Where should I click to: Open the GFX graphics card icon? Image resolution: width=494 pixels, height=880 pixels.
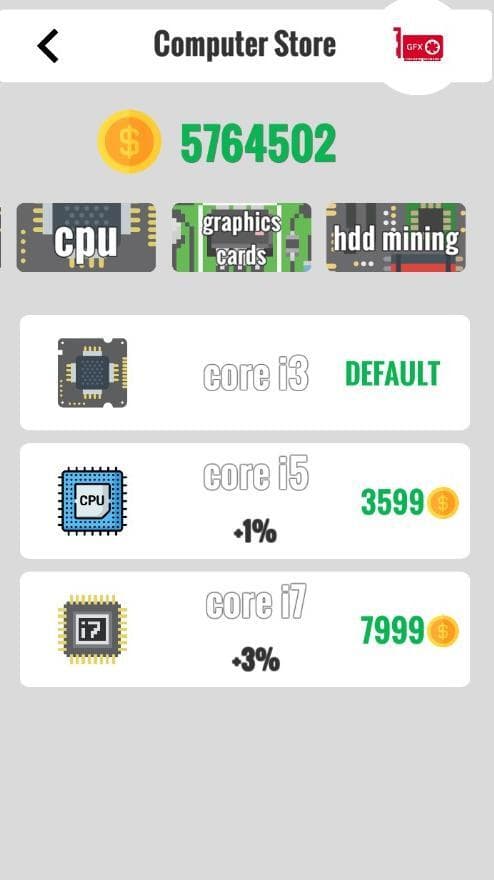(418, 44)
